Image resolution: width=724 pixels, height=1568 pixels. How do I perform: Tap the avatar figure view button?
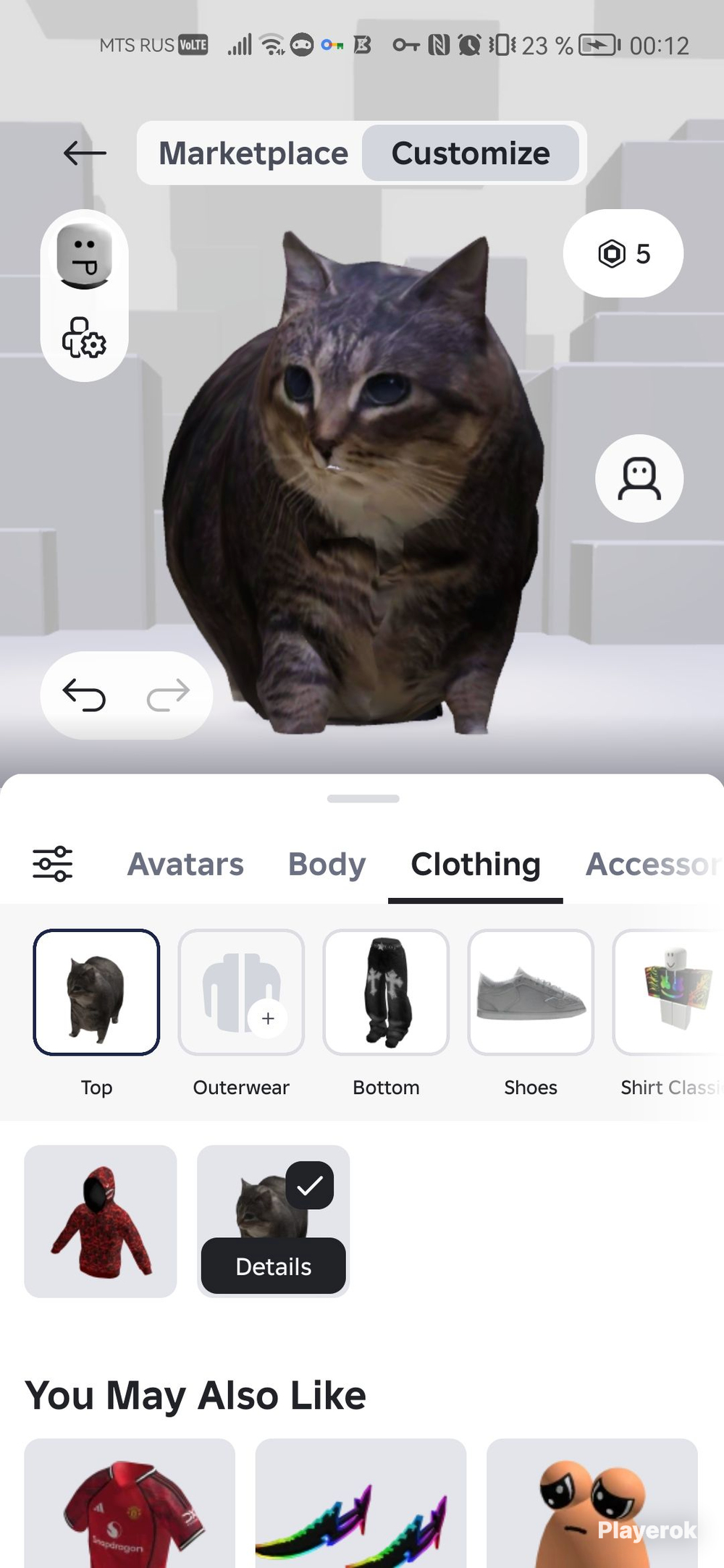point(639,478)
